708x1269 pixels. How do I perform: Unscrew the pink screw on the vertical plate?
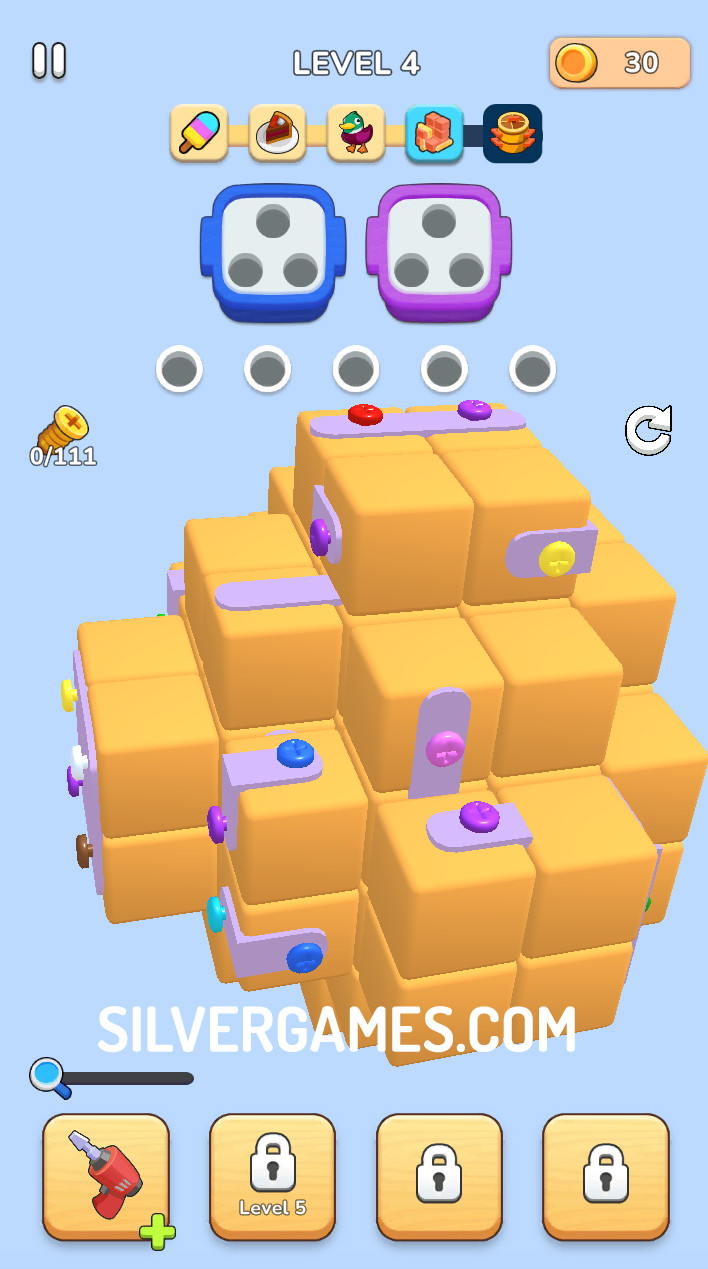pyautogui.click(x=445, y=748)
